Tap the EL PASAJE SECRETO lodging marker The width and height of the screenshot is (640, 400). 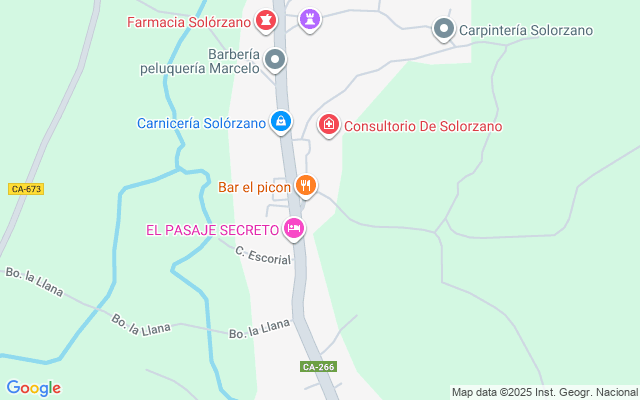click(294, 229)
